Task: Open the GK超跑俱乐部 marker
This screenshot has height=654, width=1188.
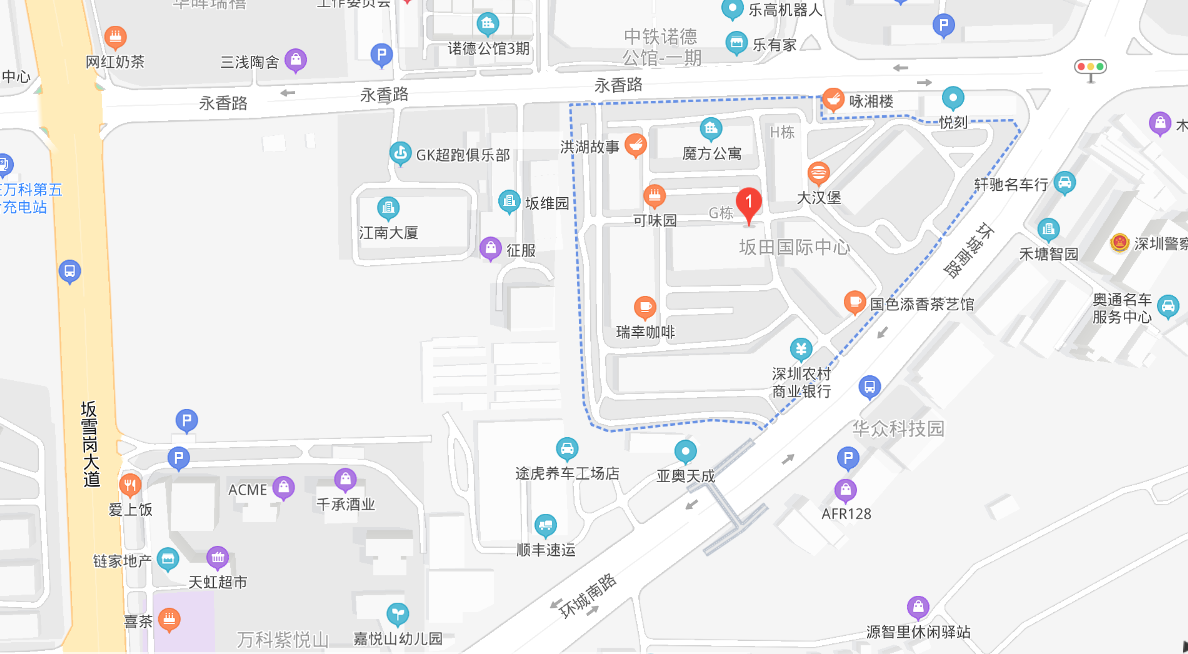Action: [x=400, y=153]
